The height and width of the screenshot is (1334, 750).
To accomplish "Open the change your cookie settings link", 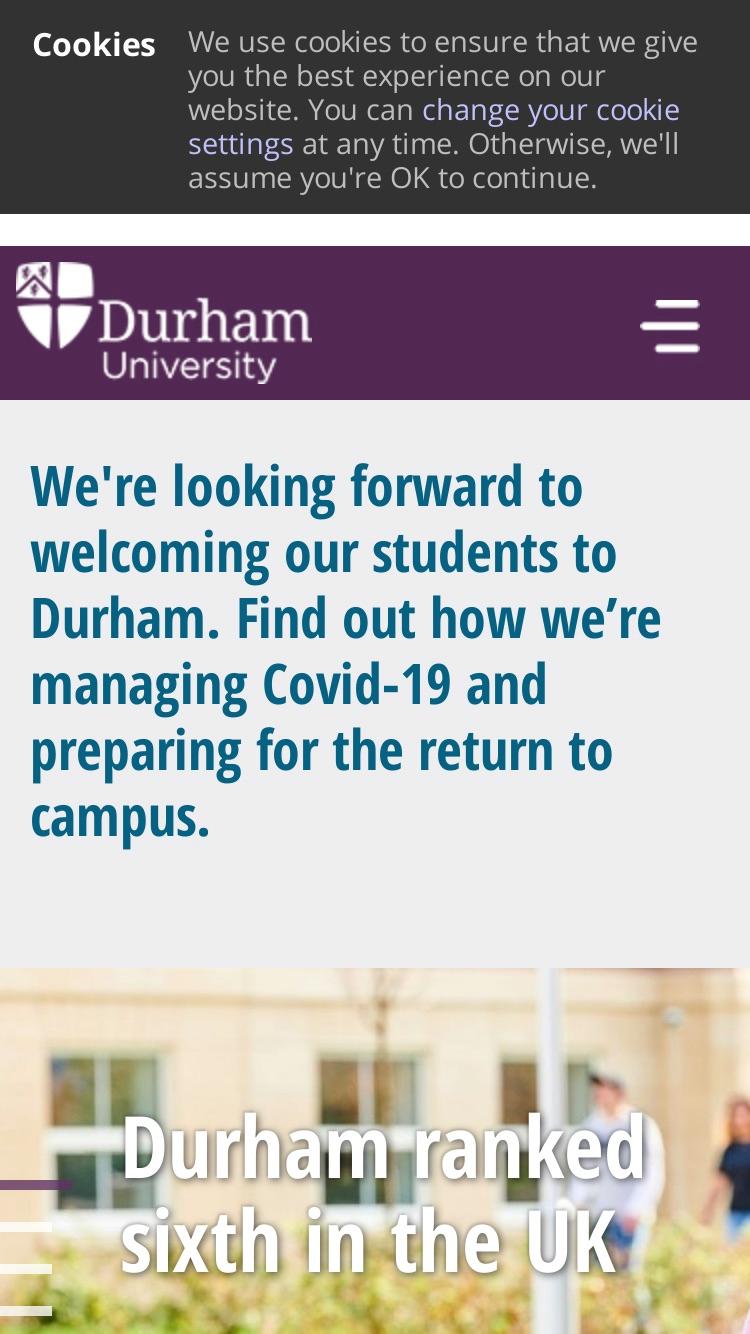I will tap(434, 126).
